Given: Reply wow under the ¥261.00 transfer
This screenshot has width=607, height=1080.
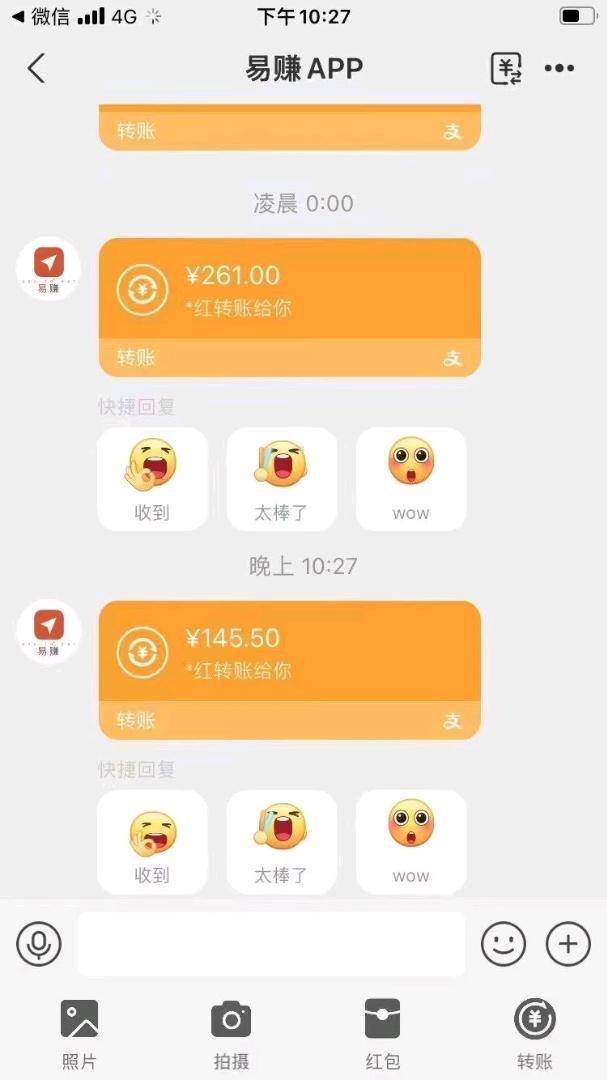Looking at the screenshot, I should [x=410, y=479].
